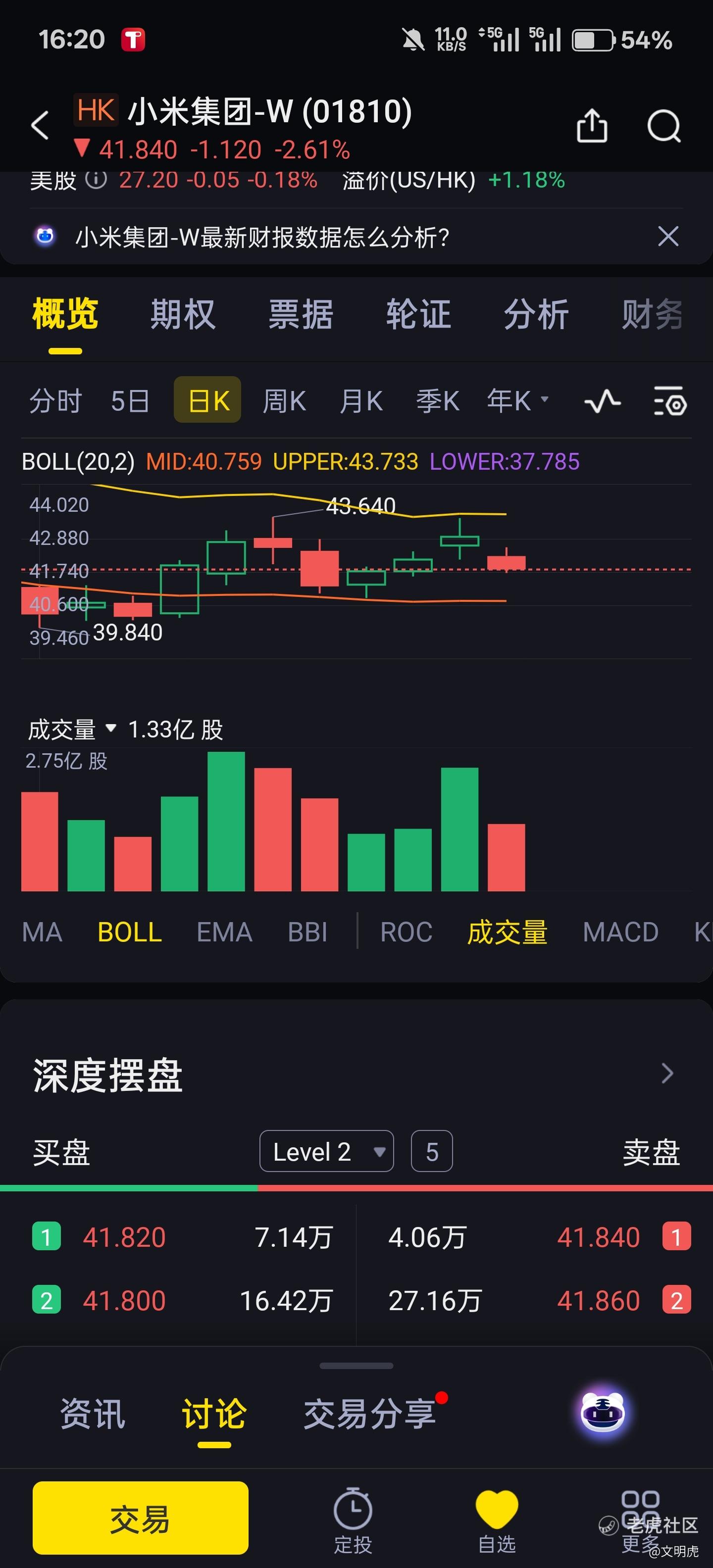Open the search magnifier icon
Image resolution: width=713 pixels, height=1568 pixels.
663,126
